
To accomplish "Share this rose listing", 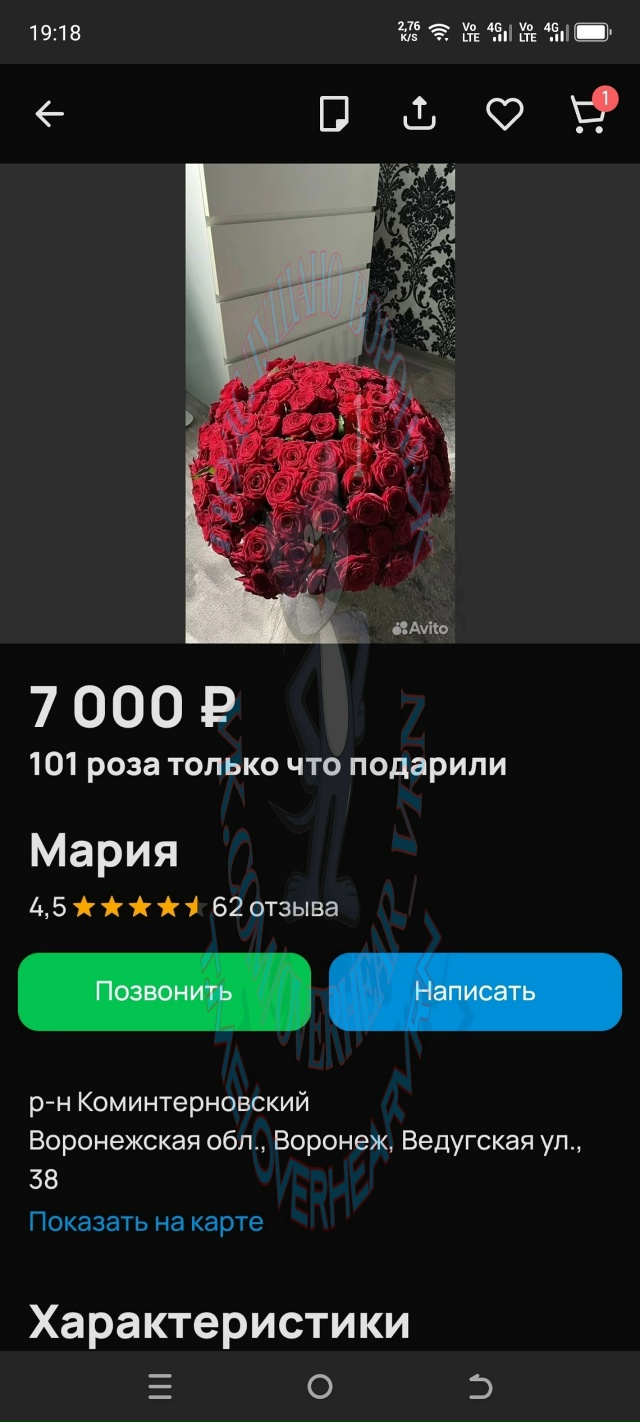I will click(419, 114).
